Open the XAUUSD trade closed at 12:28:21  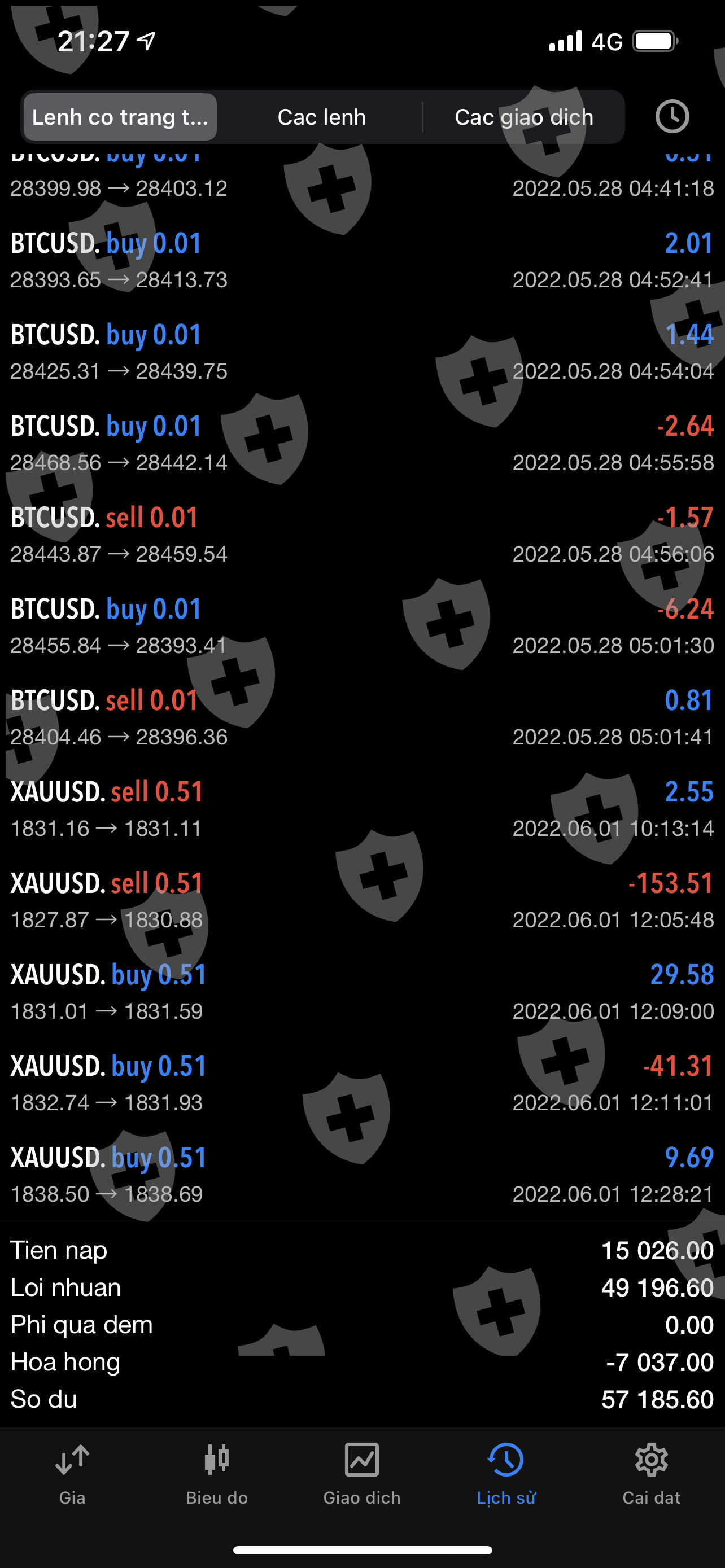tap(362, 1174)
